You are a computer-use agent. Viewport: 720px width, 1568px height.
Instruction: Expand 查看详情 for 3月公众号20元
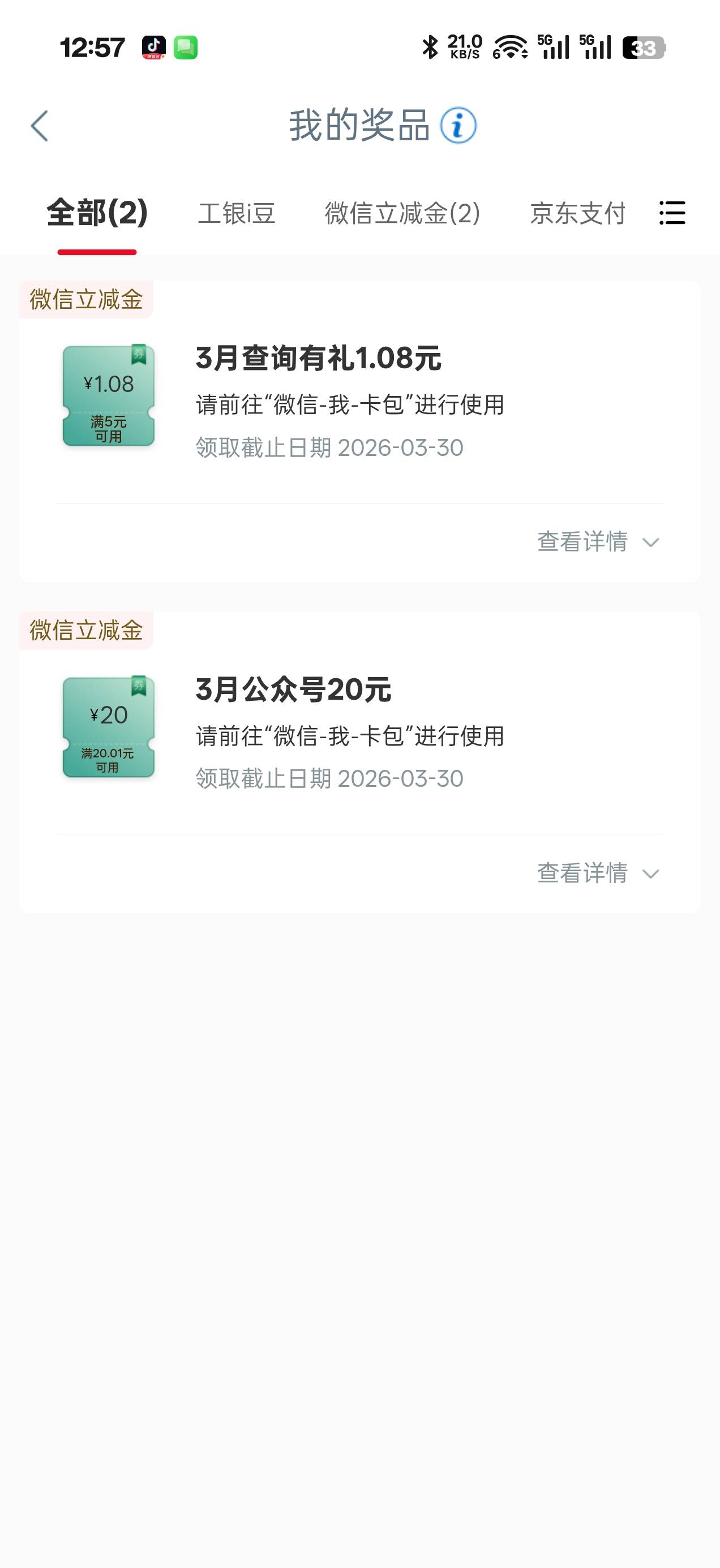point(598,873)
